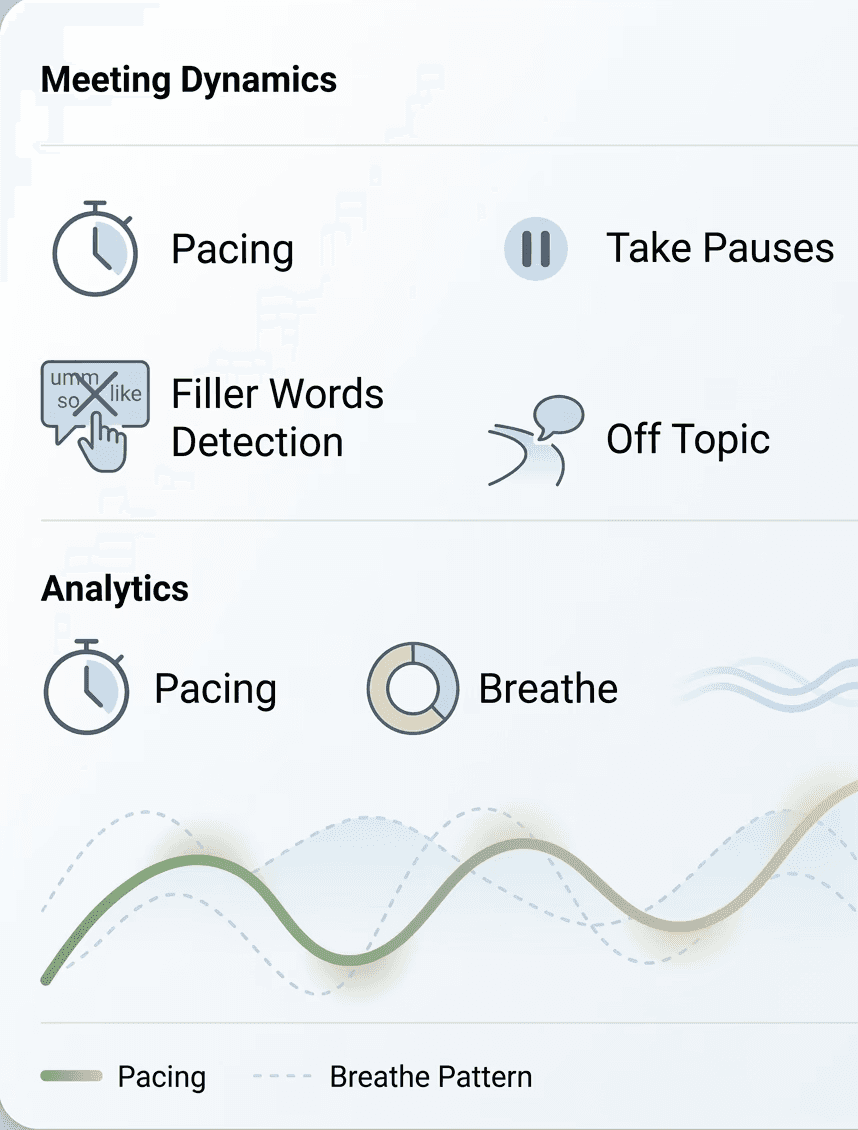Click the Take Pauses pause icon
Screen dimensions: 858x1130
click(536, 248)
